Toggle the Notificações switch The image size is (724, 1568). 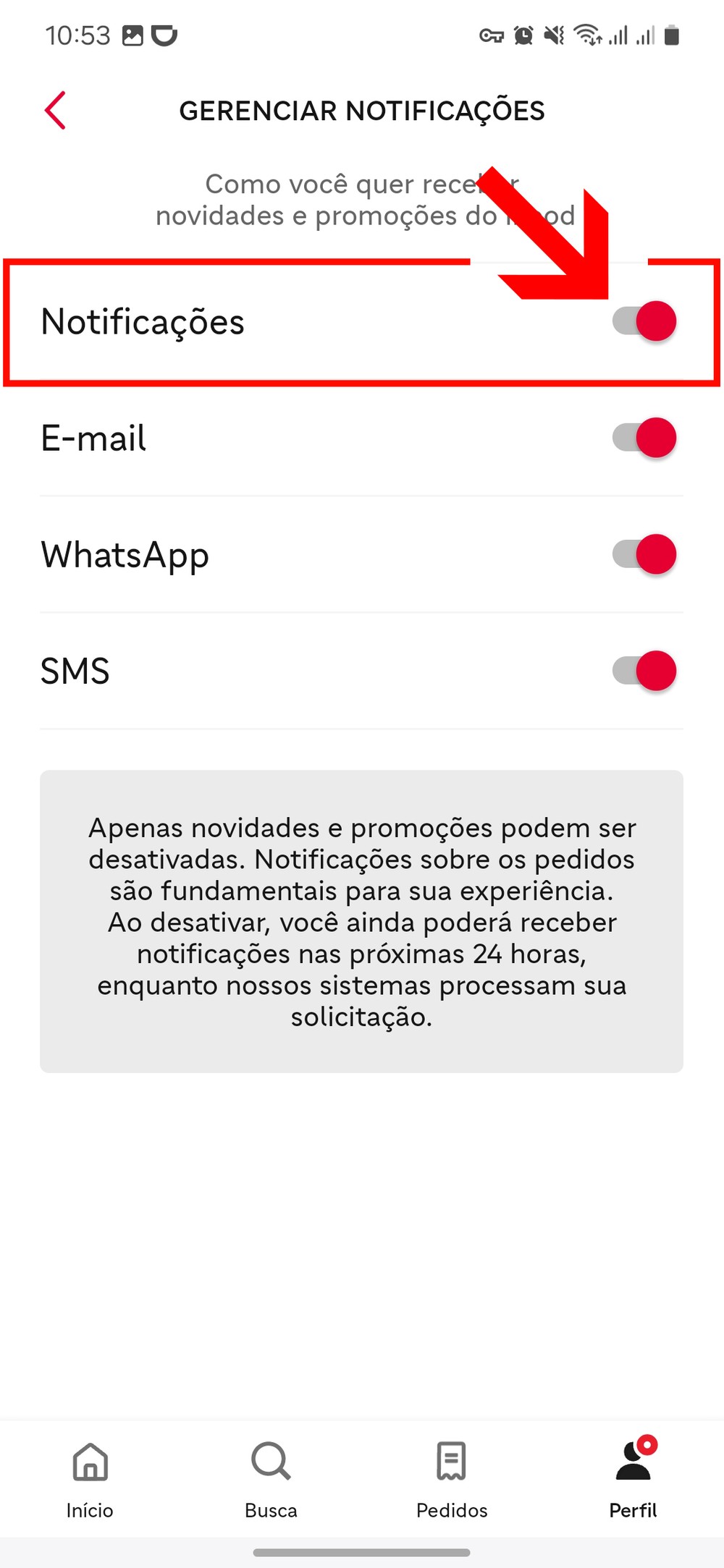(644, 321)
